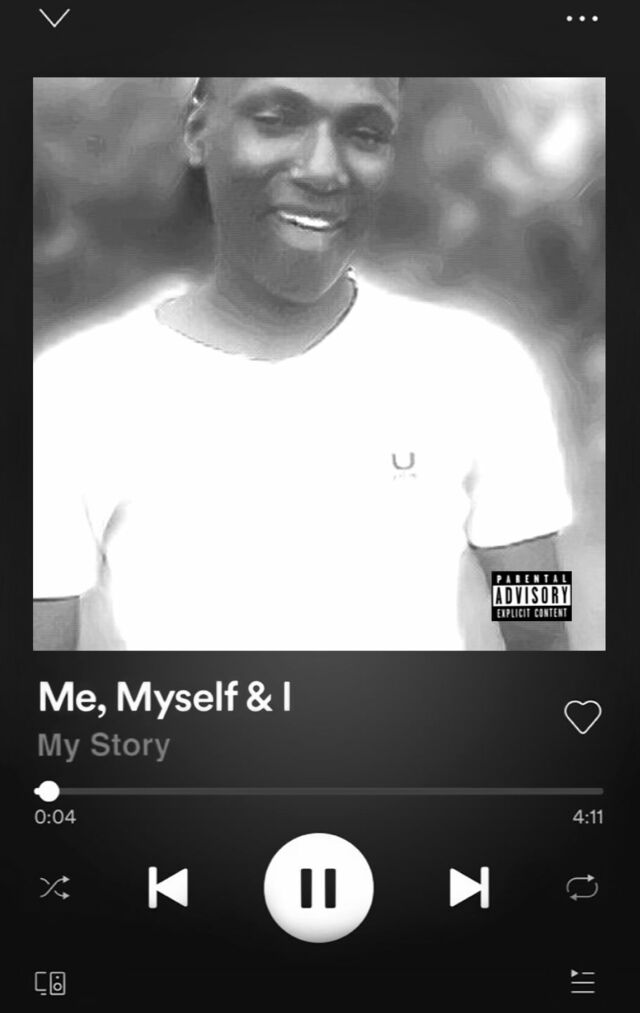The width and height of the screenshot is (640, 1013).
Task: Seek using the playback progress bar
Action: (x=318, y=791)
